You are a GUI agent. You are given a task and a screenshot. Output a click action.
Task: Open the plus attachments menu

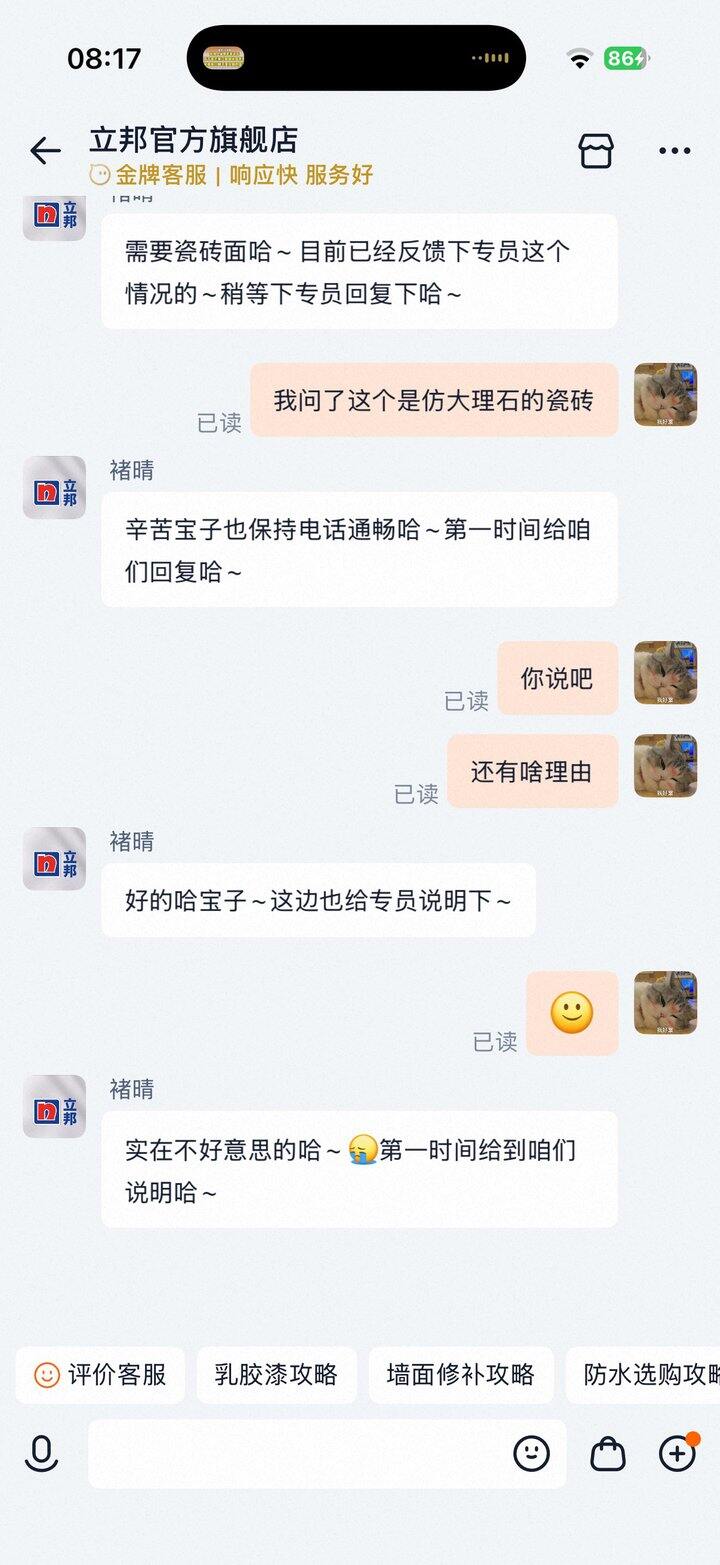[677, 1453]
